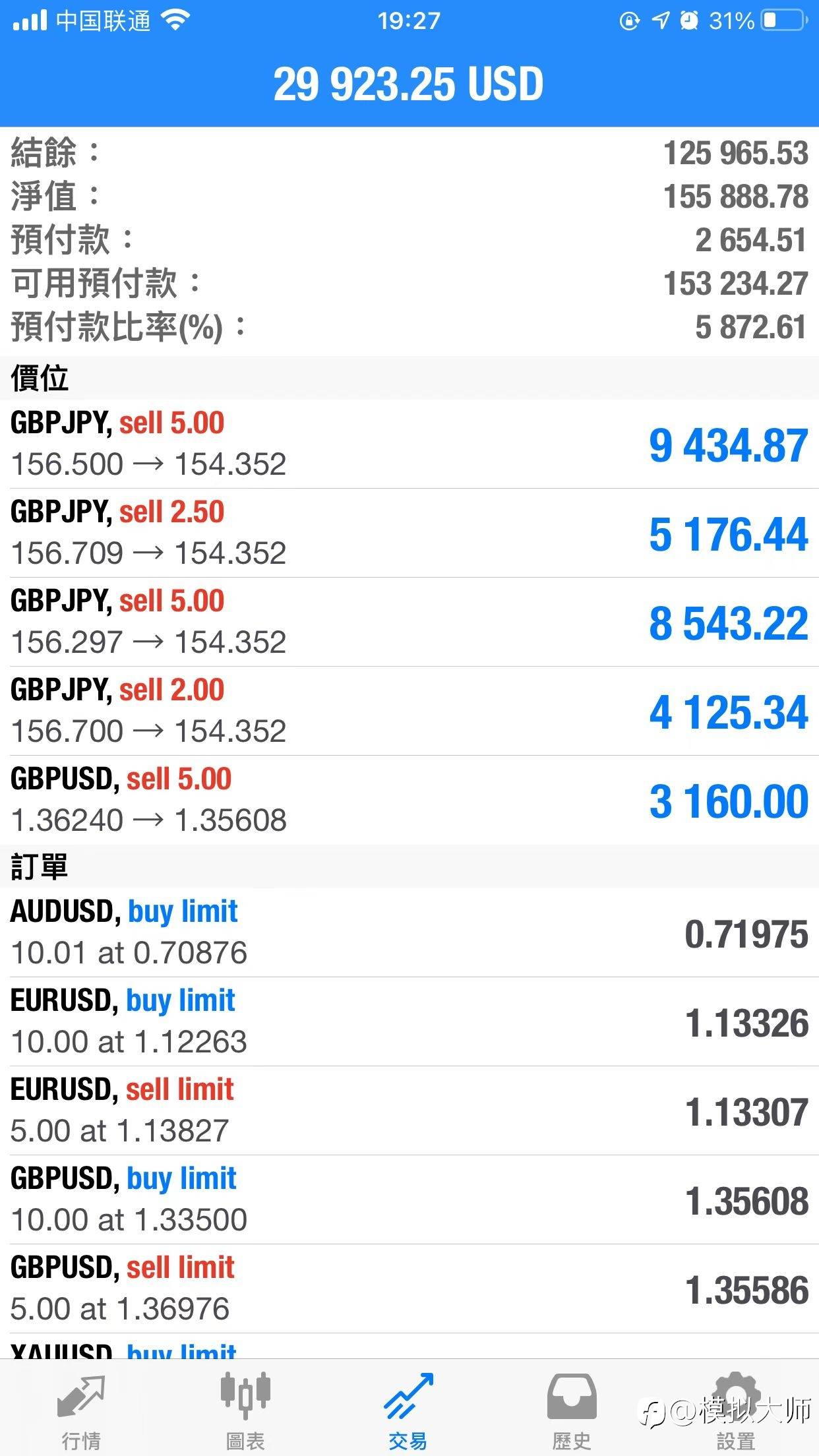Open EURUSD buy limit order

pos(409,1021)
